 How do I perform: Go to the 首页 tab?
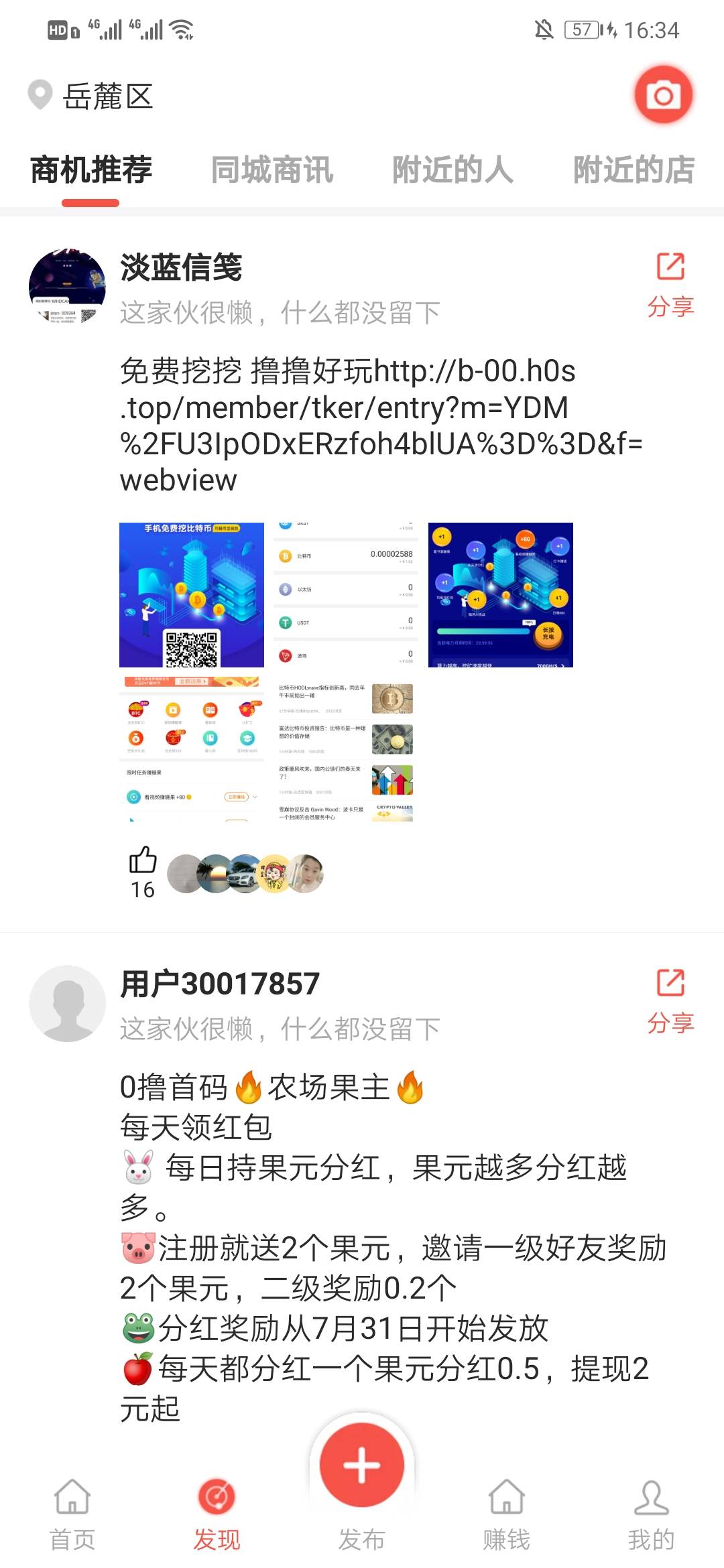click(72, 1514)
